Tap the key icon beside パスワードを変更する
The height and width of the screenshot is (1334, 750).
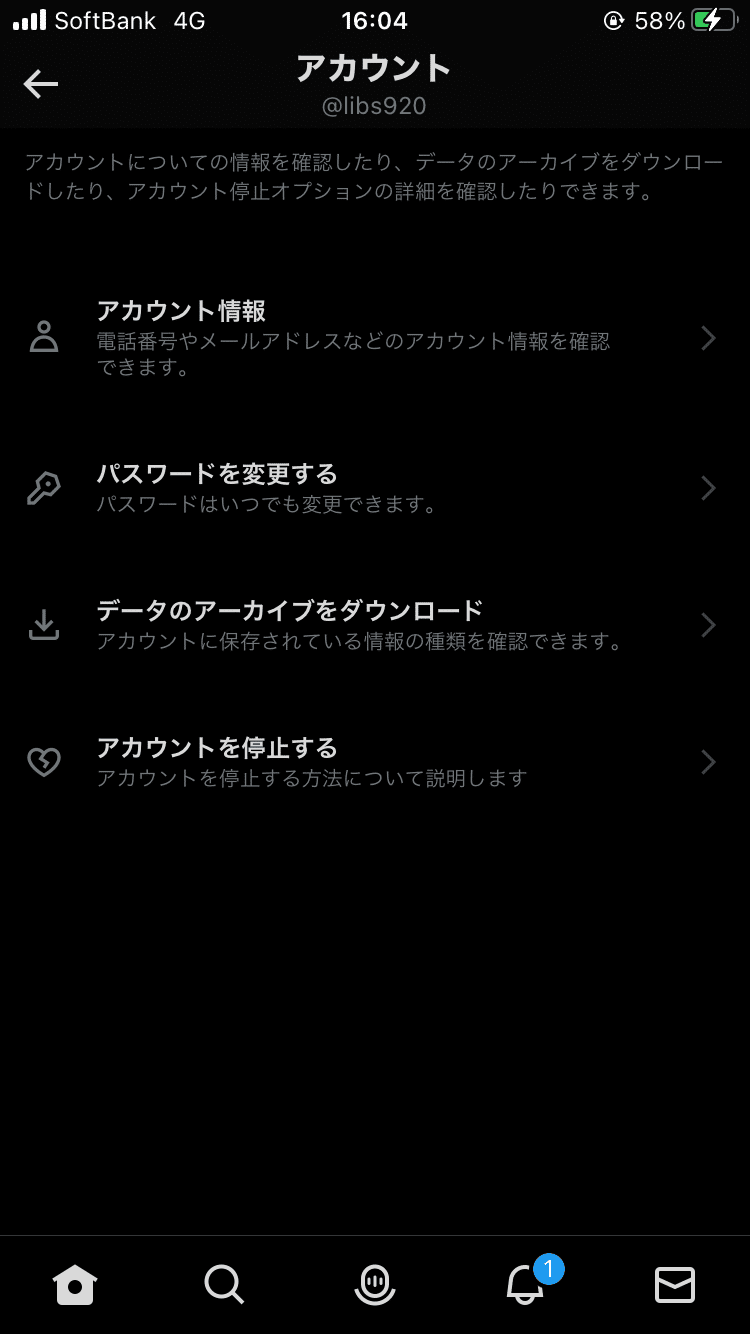coord(44,488)
